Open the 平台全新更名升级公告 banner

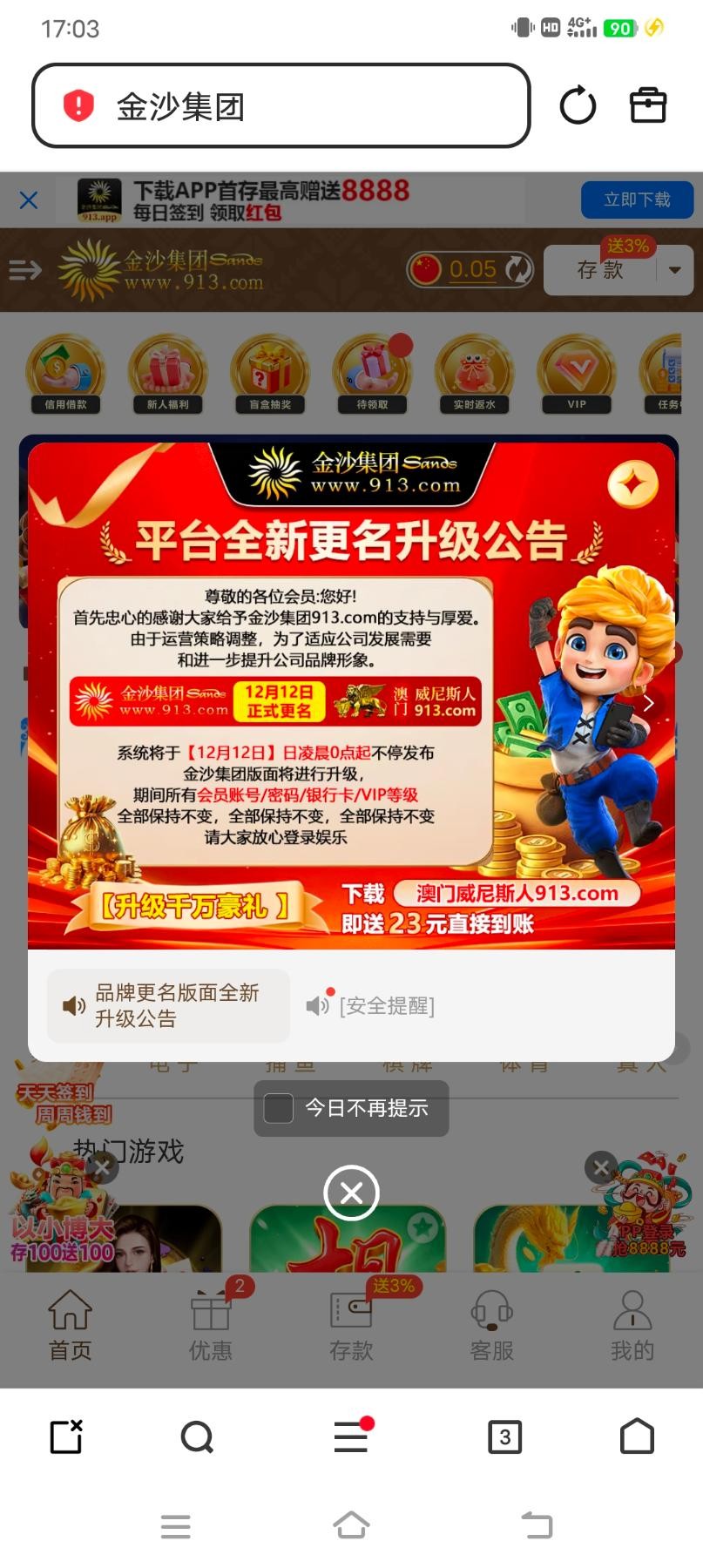tap(351, 695)
